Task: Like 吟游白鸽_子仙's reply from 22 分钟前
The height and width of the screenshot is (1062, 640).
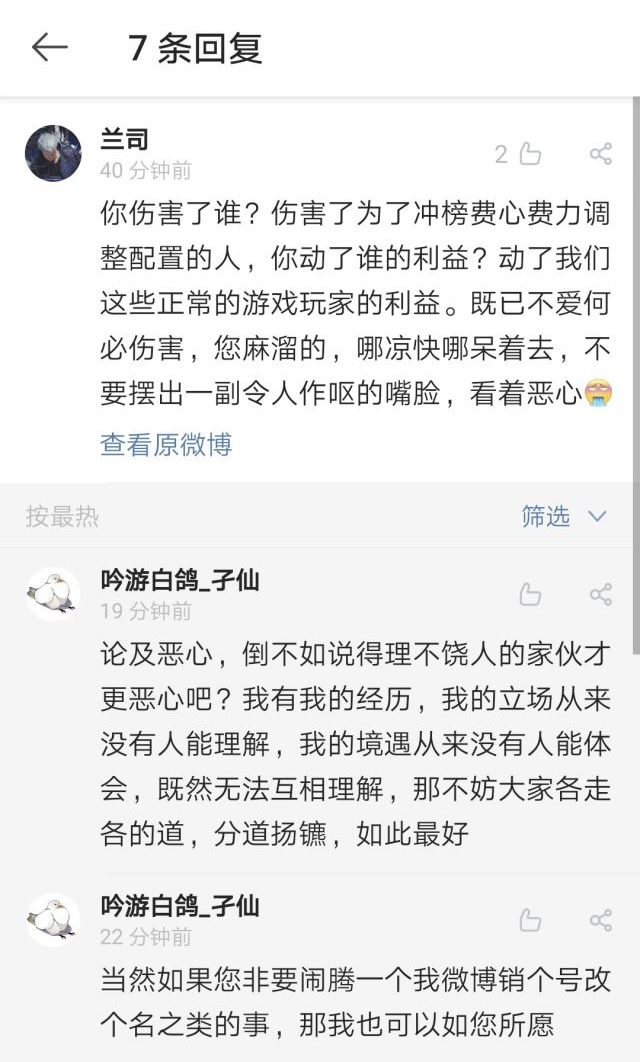Action: pyautogui.click(x=529, y=921)
